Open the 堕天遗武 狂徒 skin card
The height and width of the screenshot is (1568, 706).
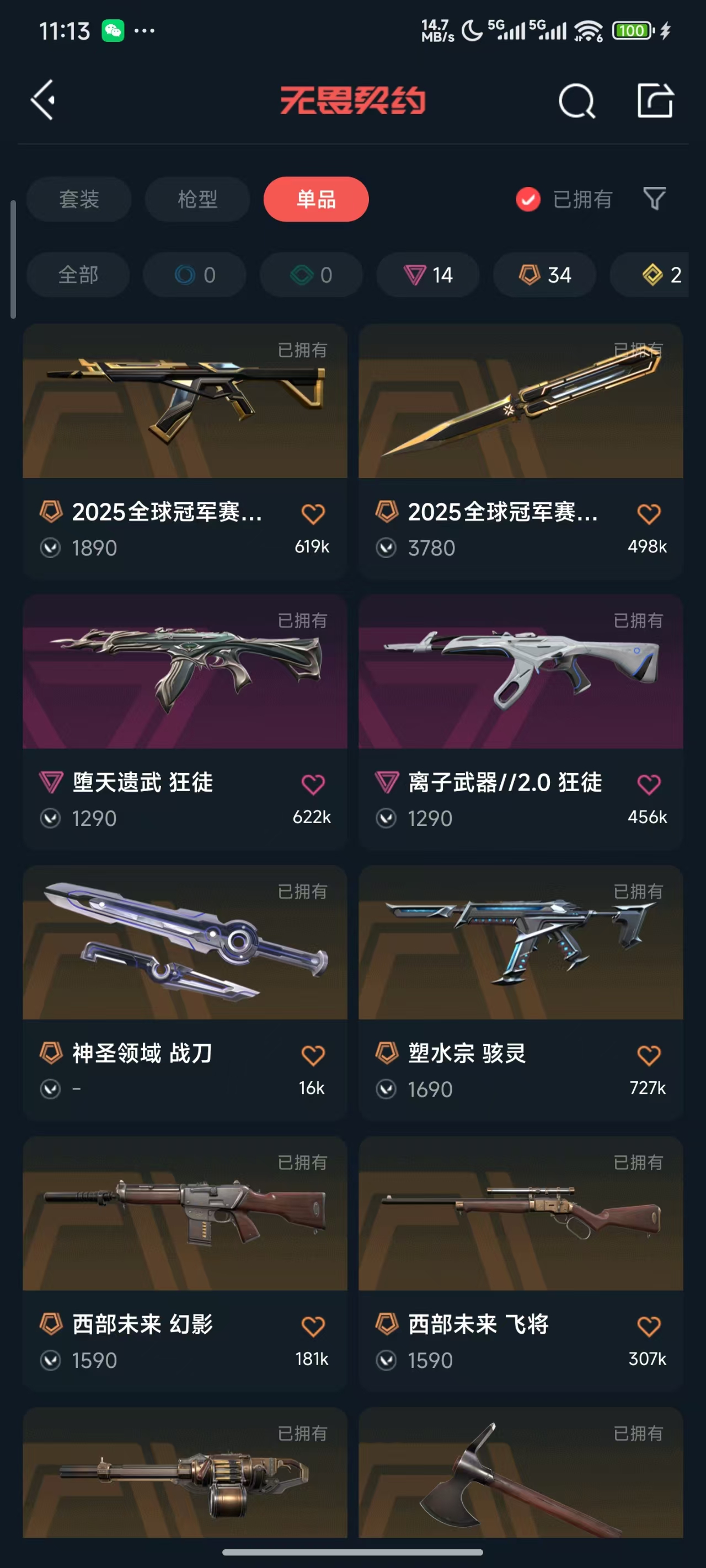pyautogui.click(x=185, y=722)
